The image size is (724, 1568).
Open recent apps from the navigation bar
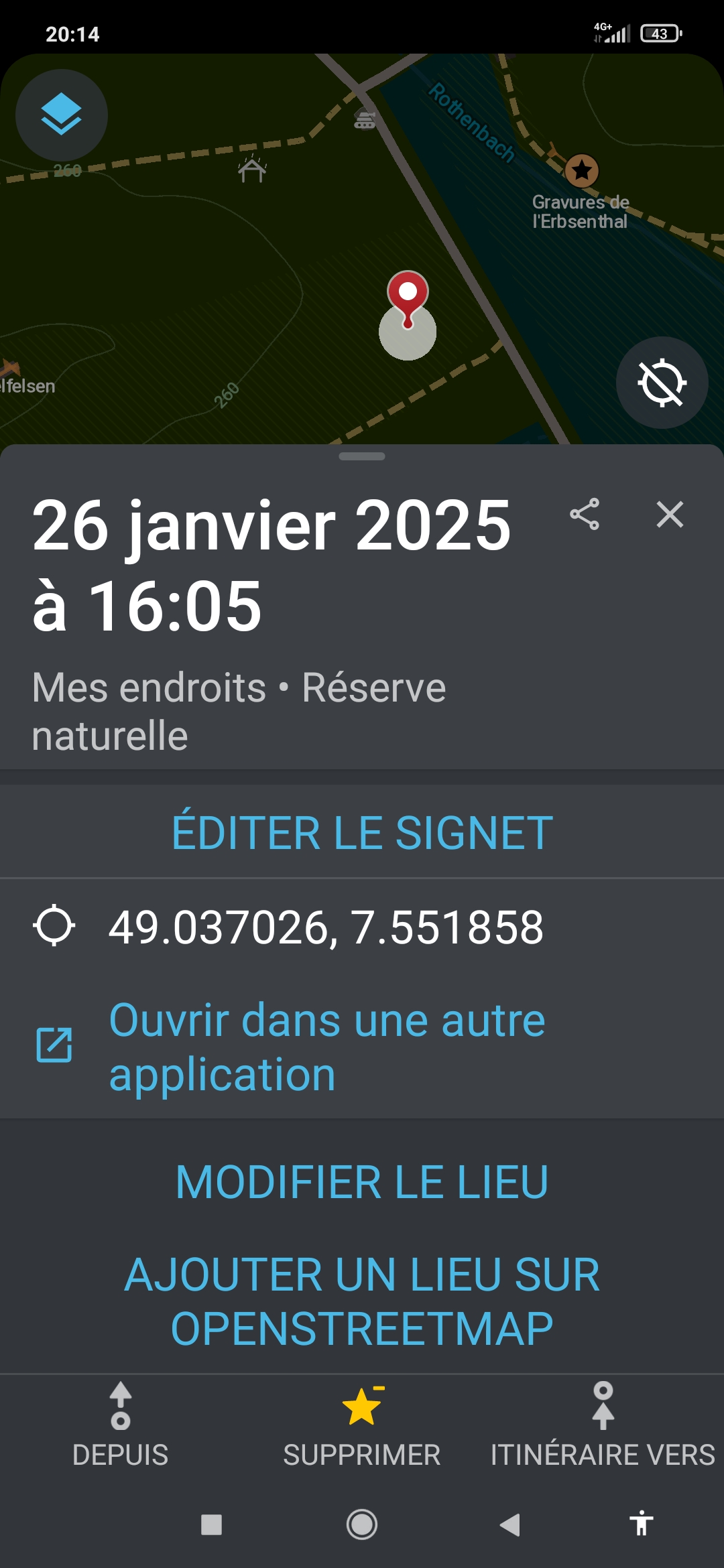click(212, 1524)
